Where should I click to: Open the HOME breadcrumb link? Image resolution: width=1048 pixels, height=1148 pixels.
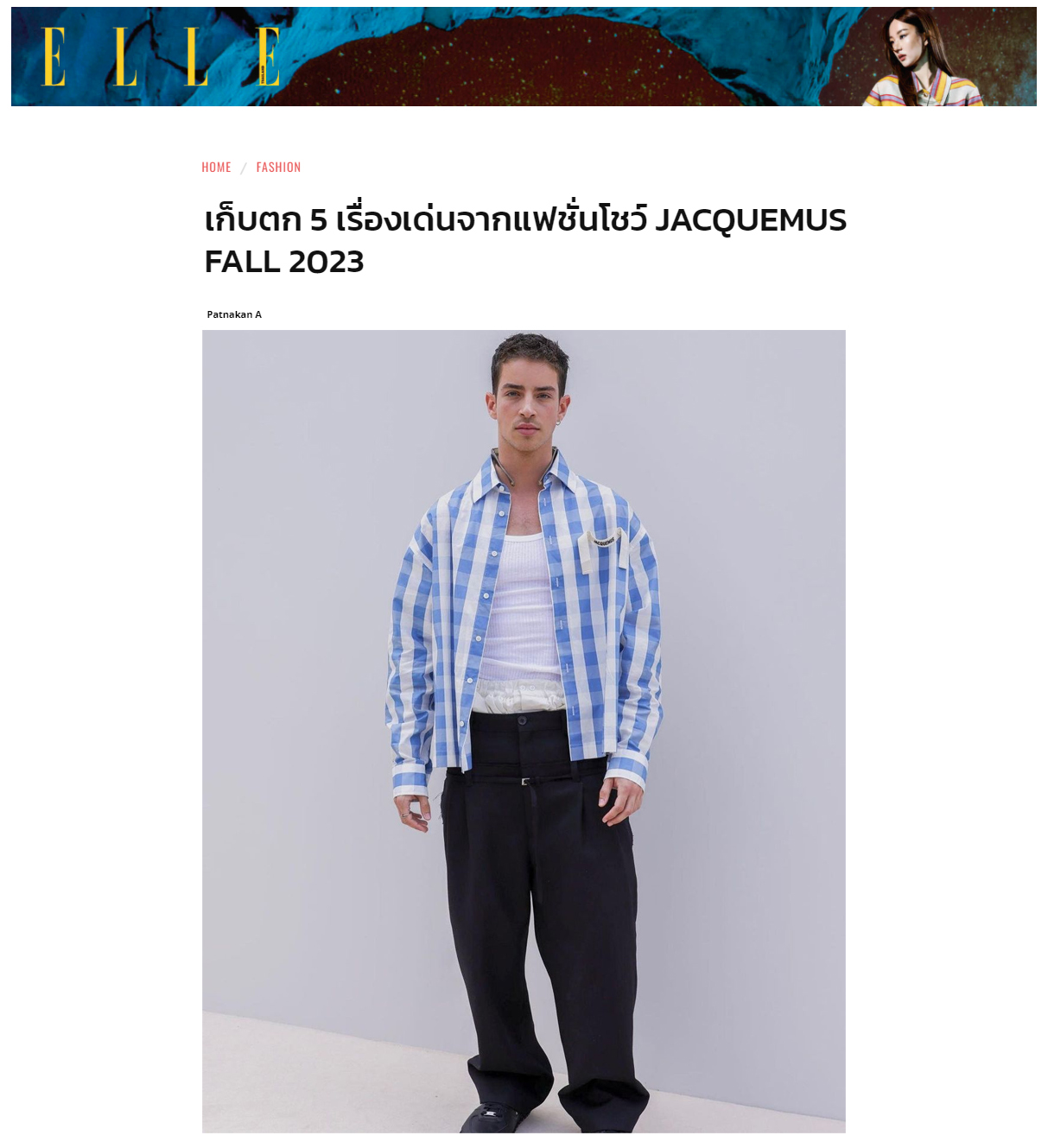tap(216, 168)
